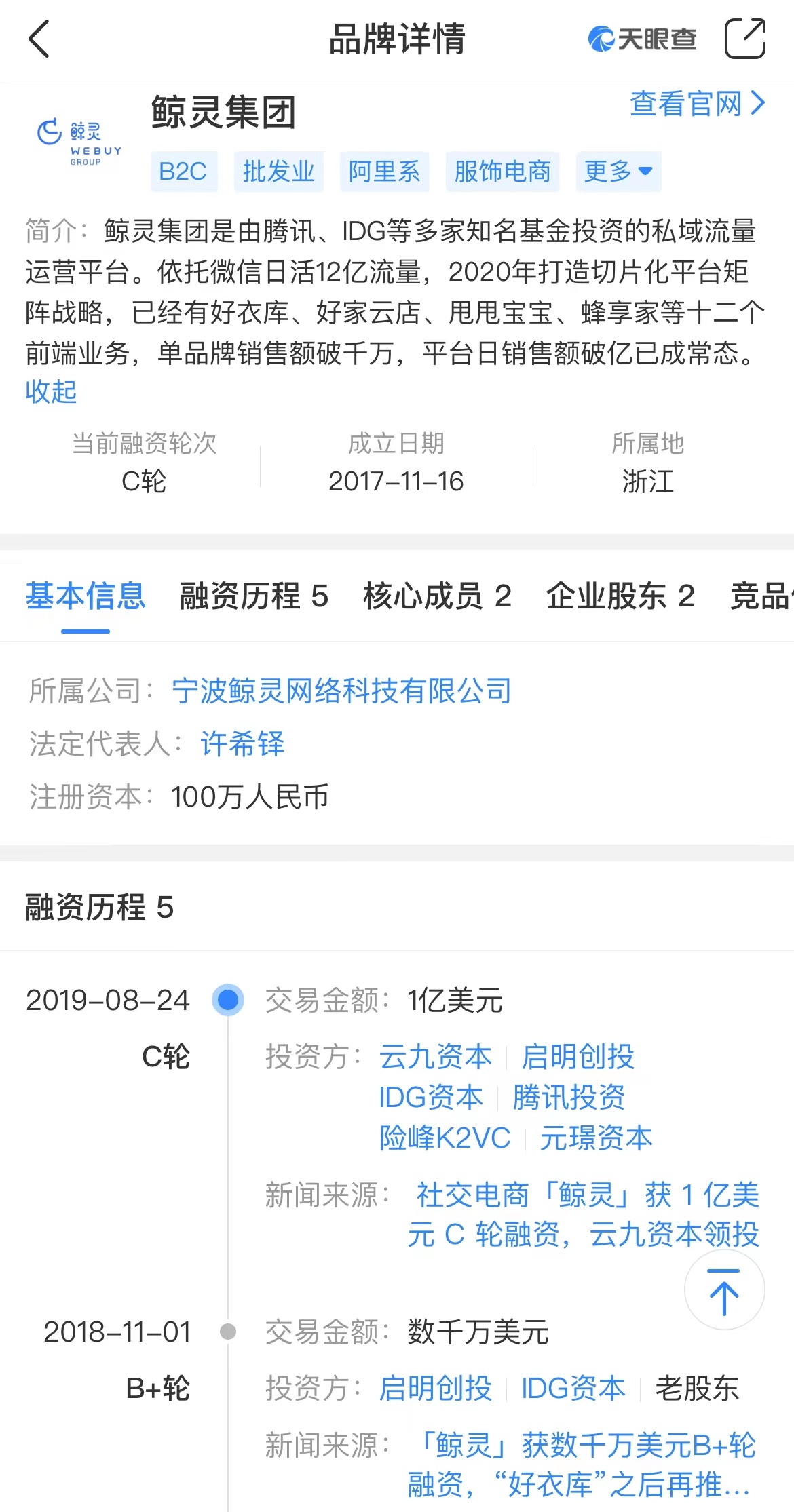Open investor 云九资本
The image size is (794, 1512).
435,1056
